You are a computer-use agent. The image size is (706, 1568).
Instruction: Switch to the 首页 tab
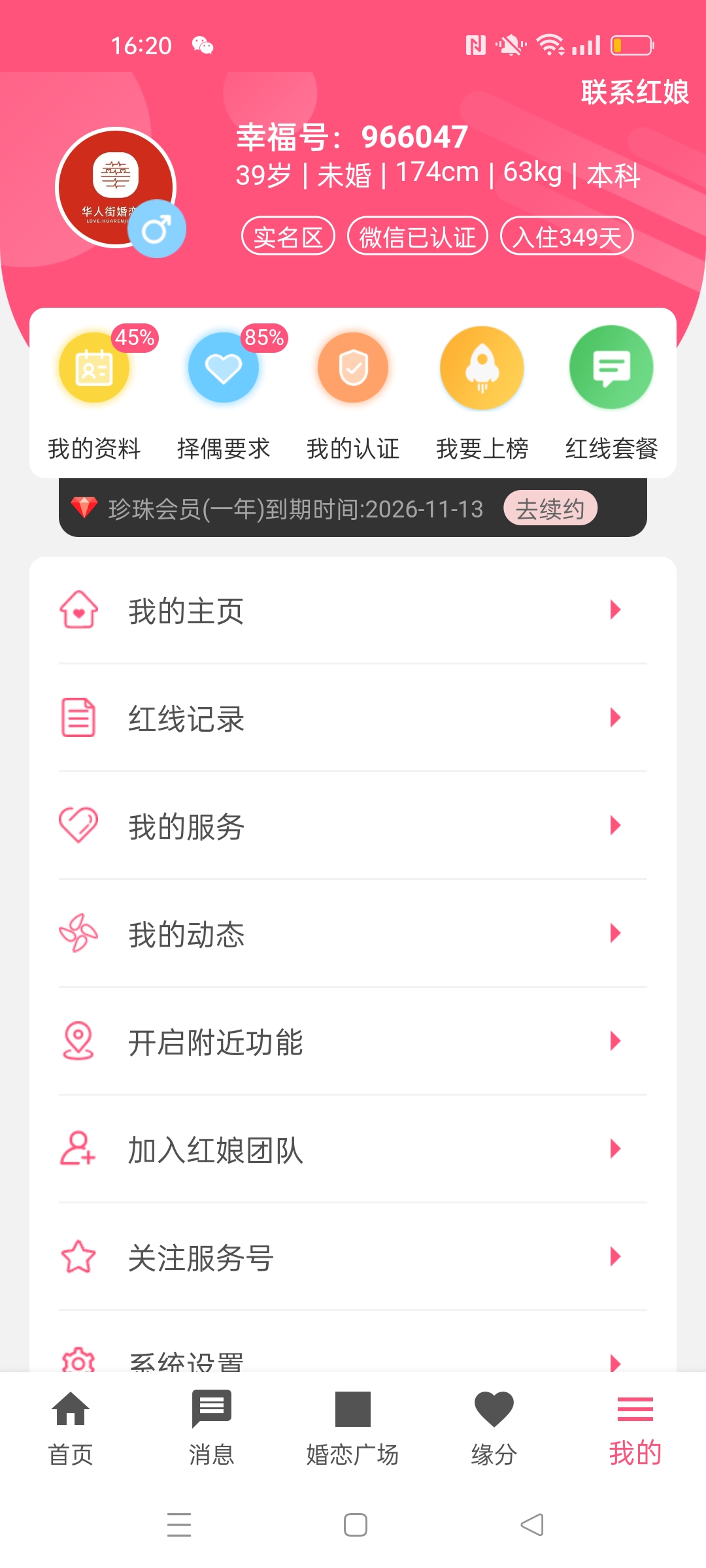click(x=71, y=1428)
